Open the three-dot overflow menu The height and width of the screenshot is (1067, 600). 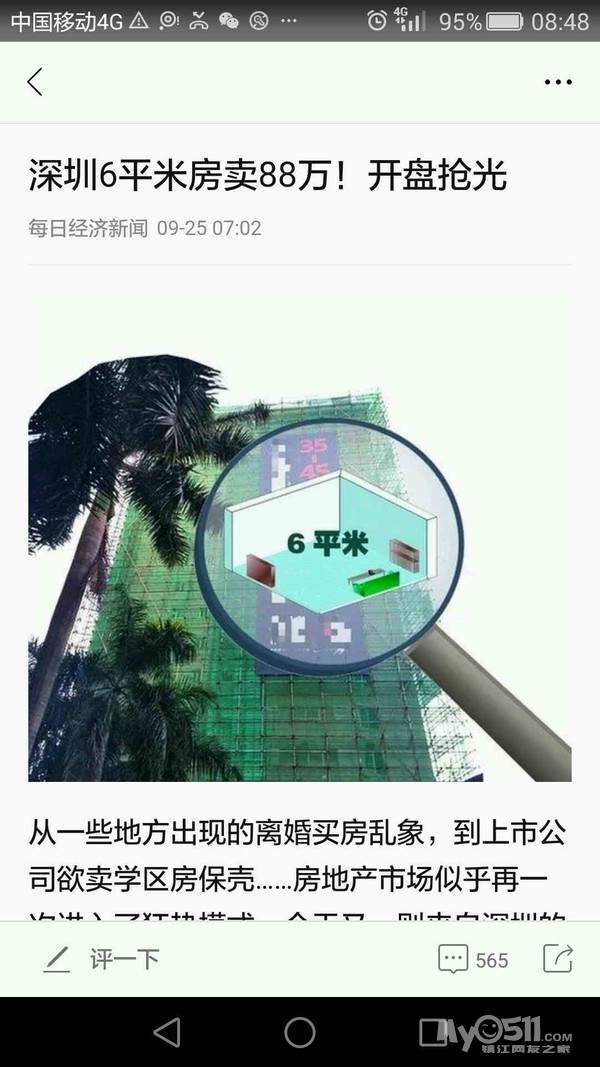(x=558, y=82)
